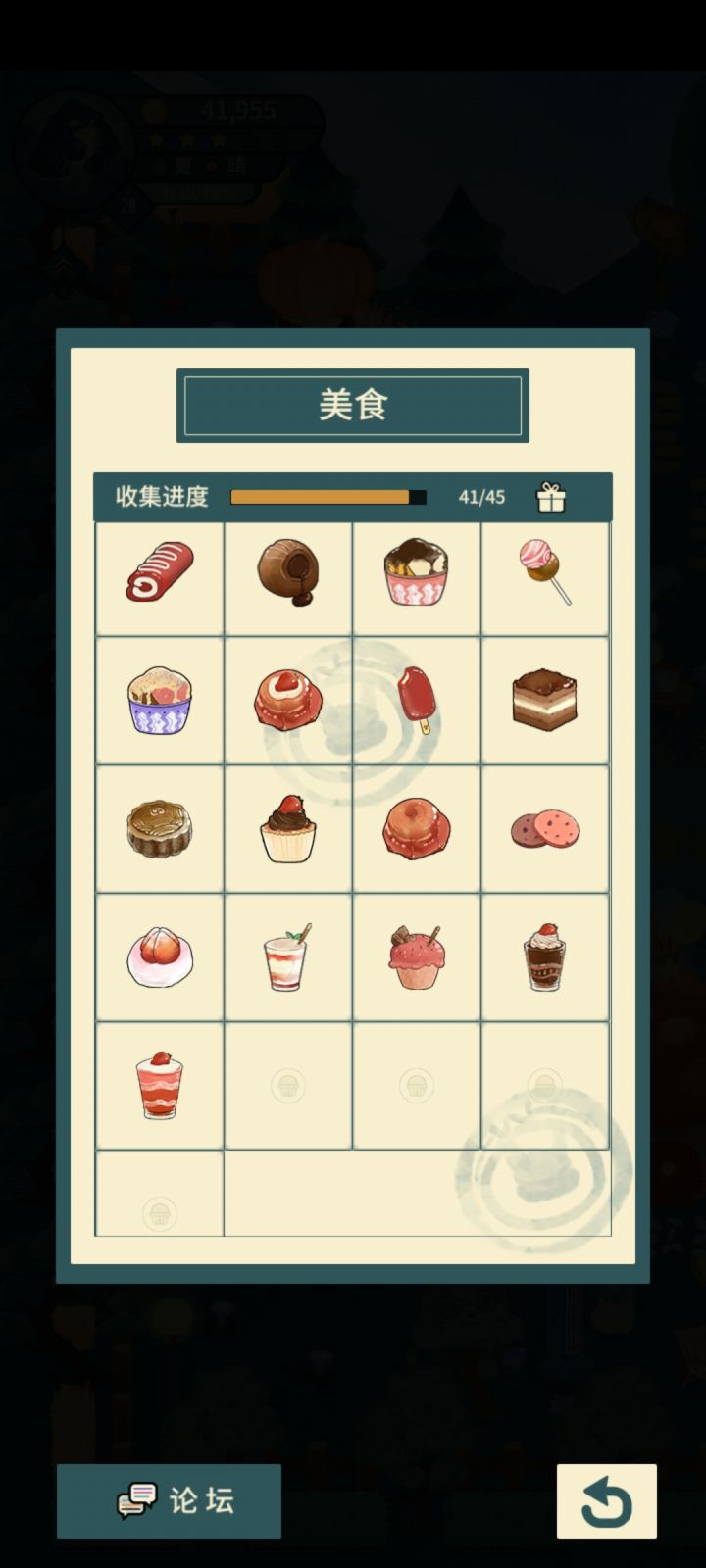View the swirl lollipop item

[545, 573]
